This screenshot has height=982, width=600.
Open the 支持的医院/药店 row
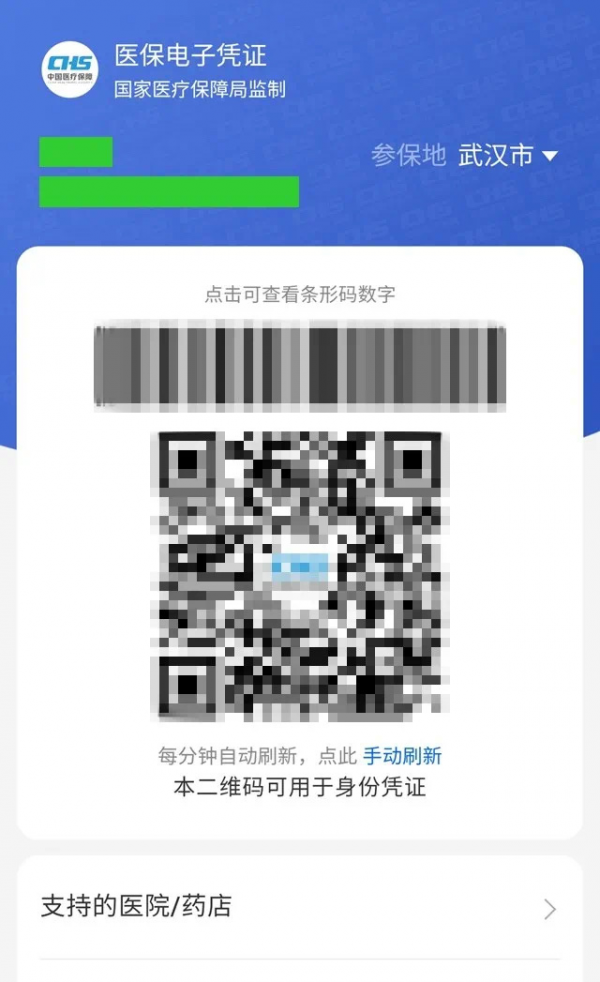[300, 908]
